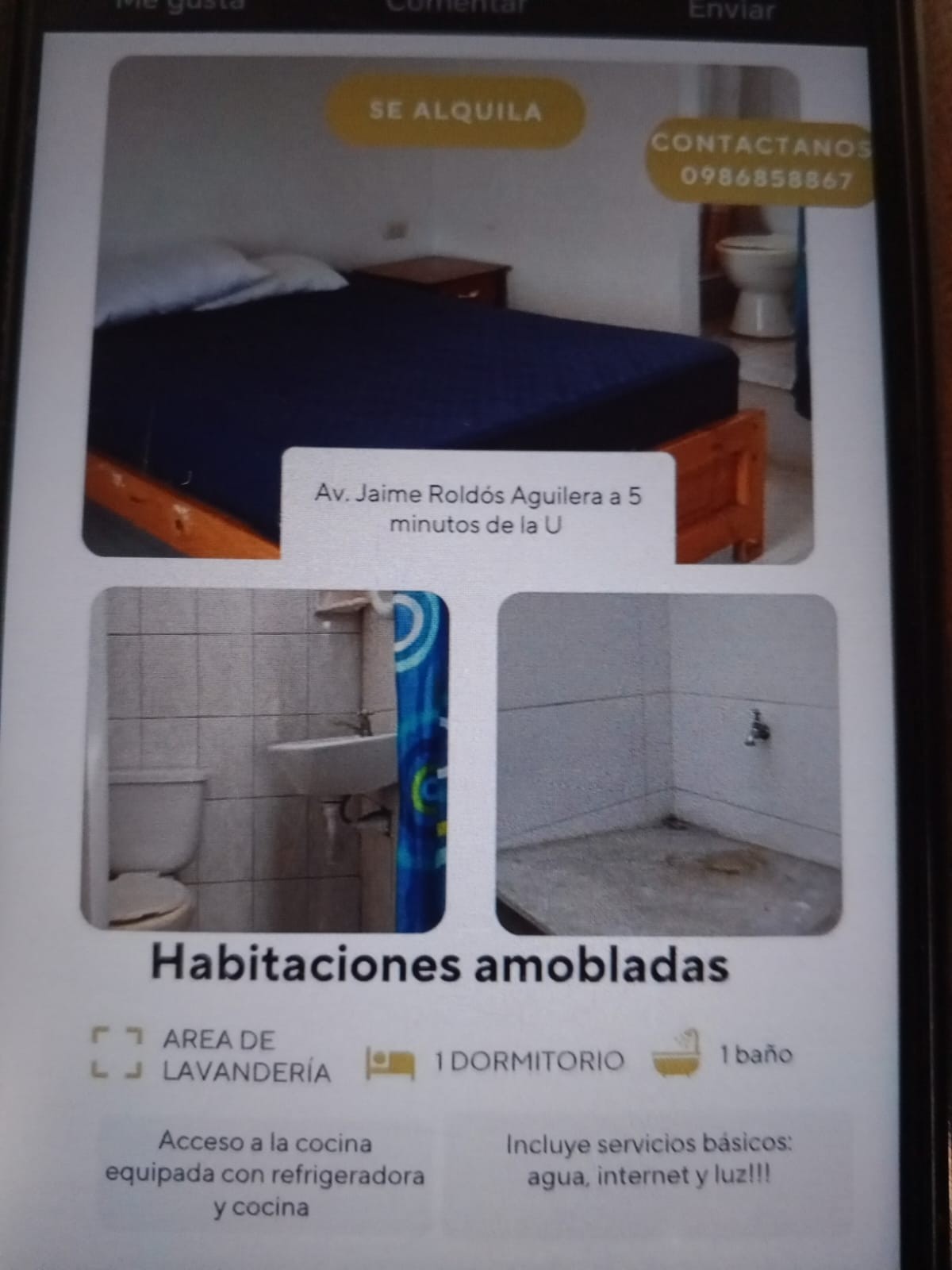
Task: Like the post with Me gusta
Action: [180, 5]
